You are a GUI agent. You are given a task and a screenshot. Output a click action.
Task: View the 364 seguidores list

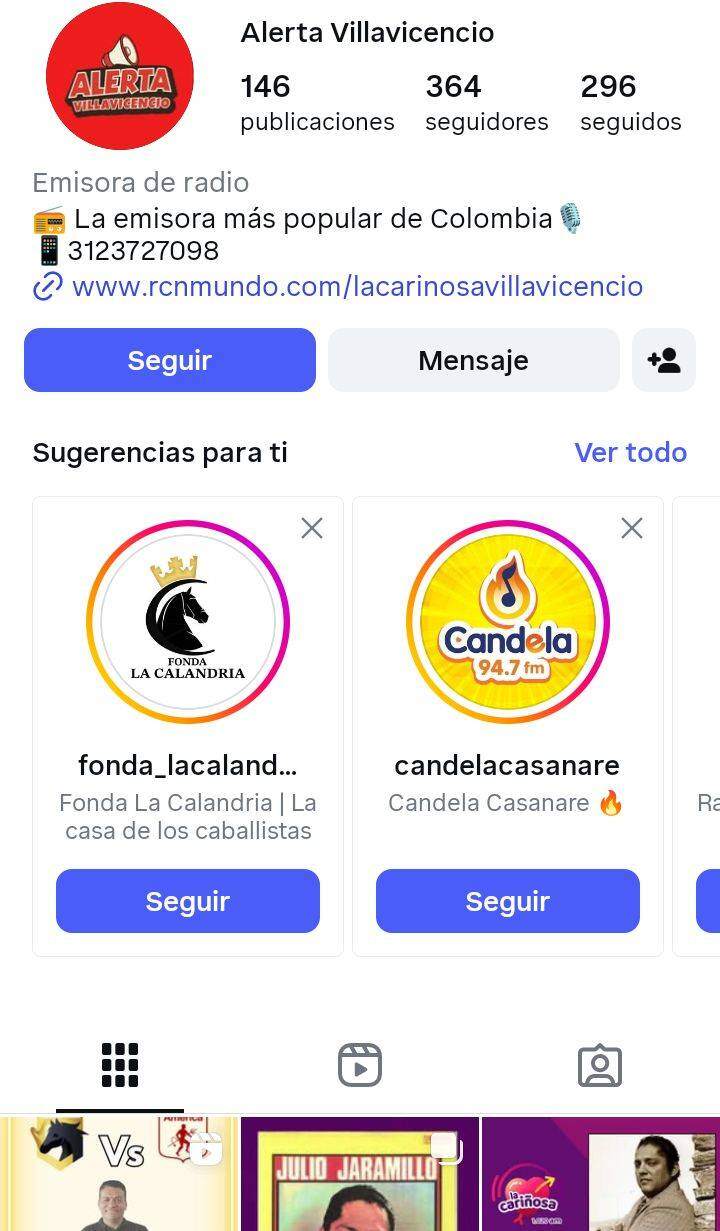pyautogui.click(x=486, y=103)
